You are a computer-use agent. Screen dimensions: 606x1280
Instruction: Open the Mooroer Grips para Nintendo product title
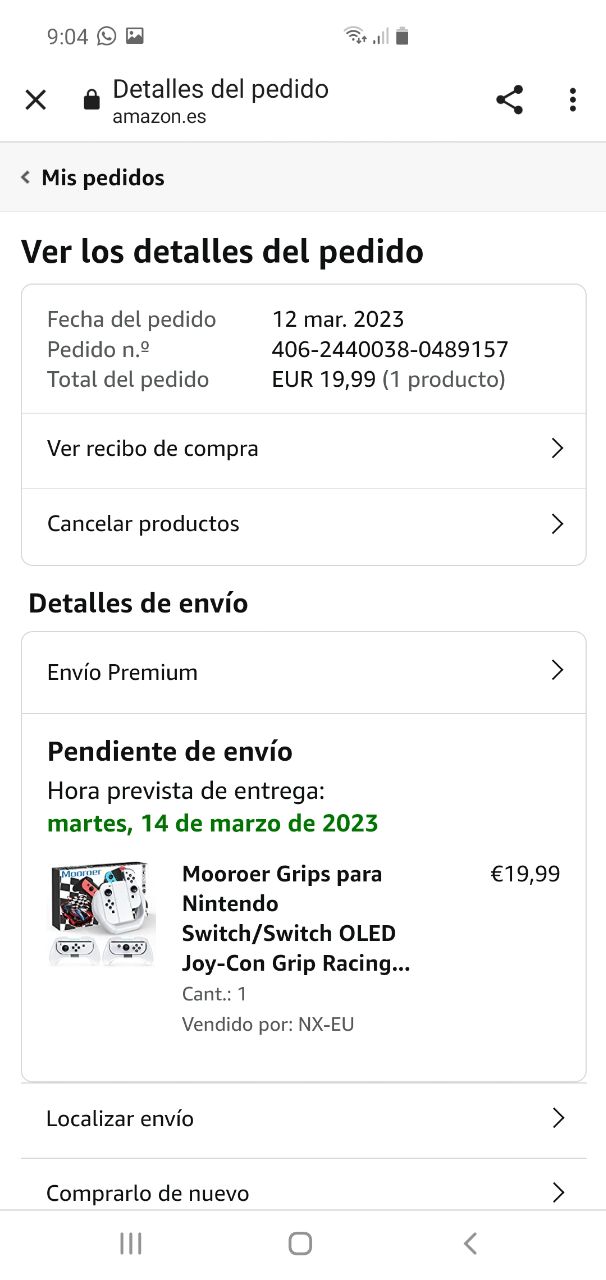pos(296,919)
